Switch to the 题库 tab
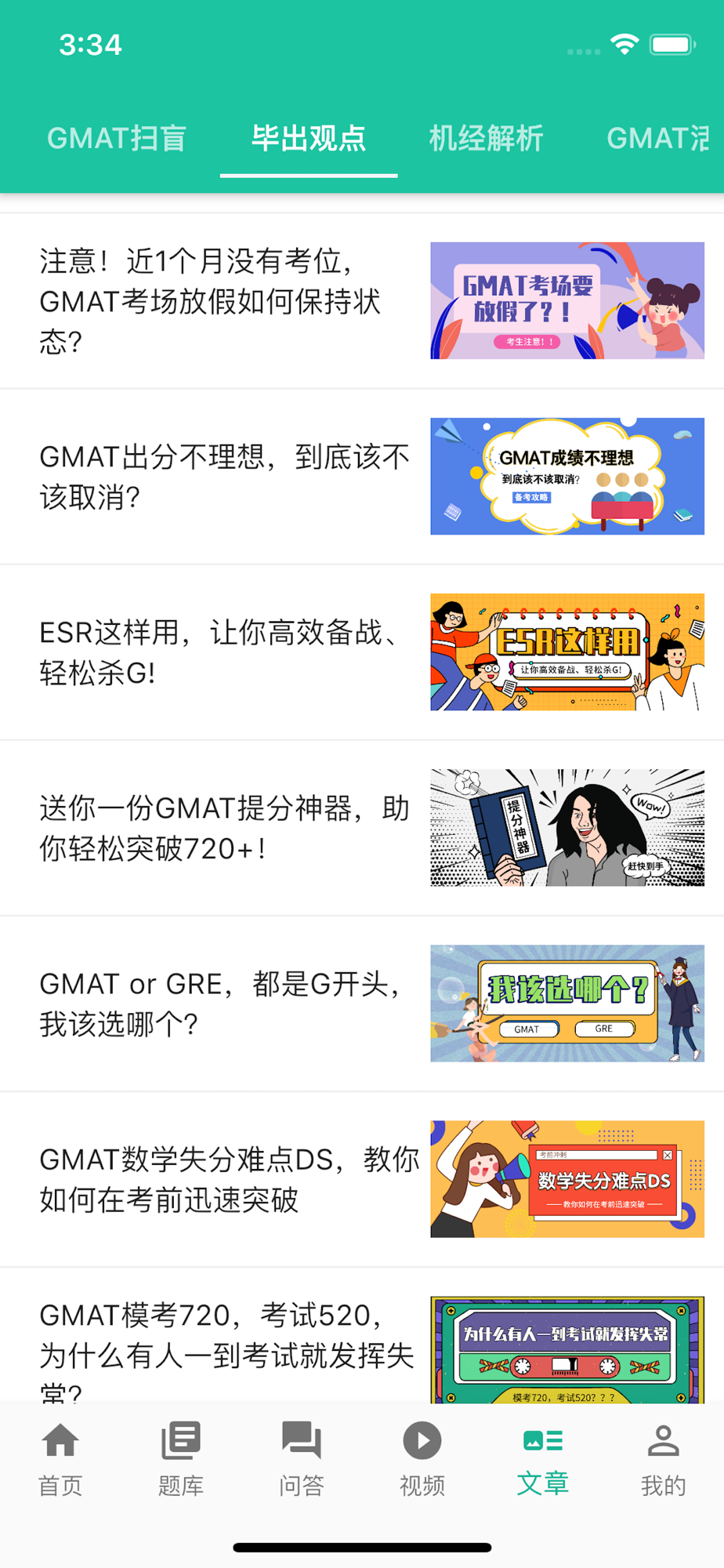724x1568 pixels. (181, 1459)
